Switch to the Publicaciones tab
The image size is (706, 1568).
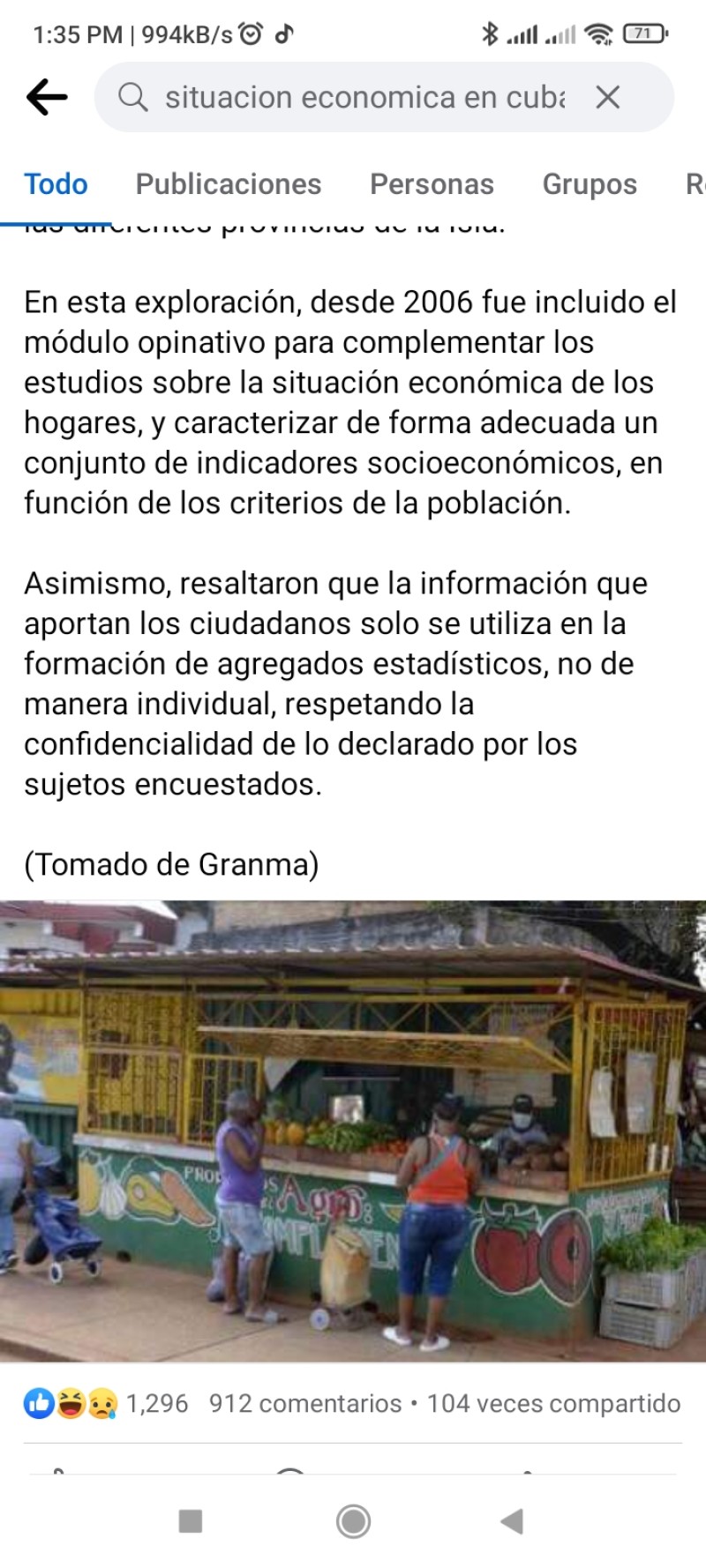pos(229,184)
